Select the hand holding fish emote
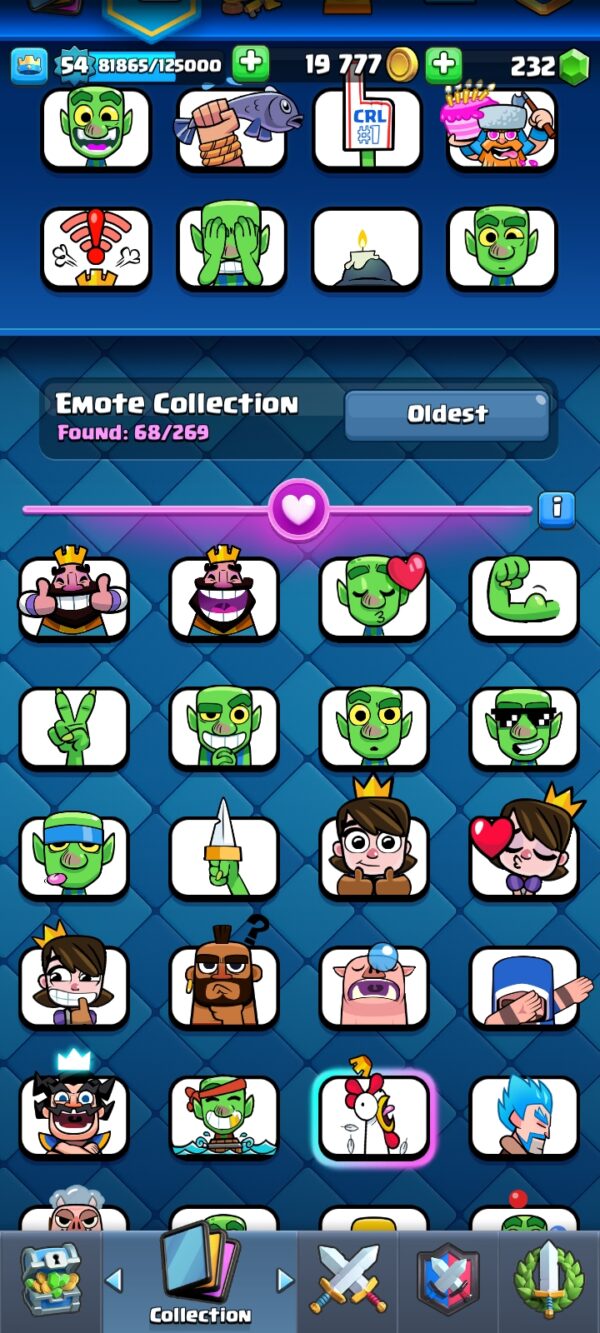 232,130
